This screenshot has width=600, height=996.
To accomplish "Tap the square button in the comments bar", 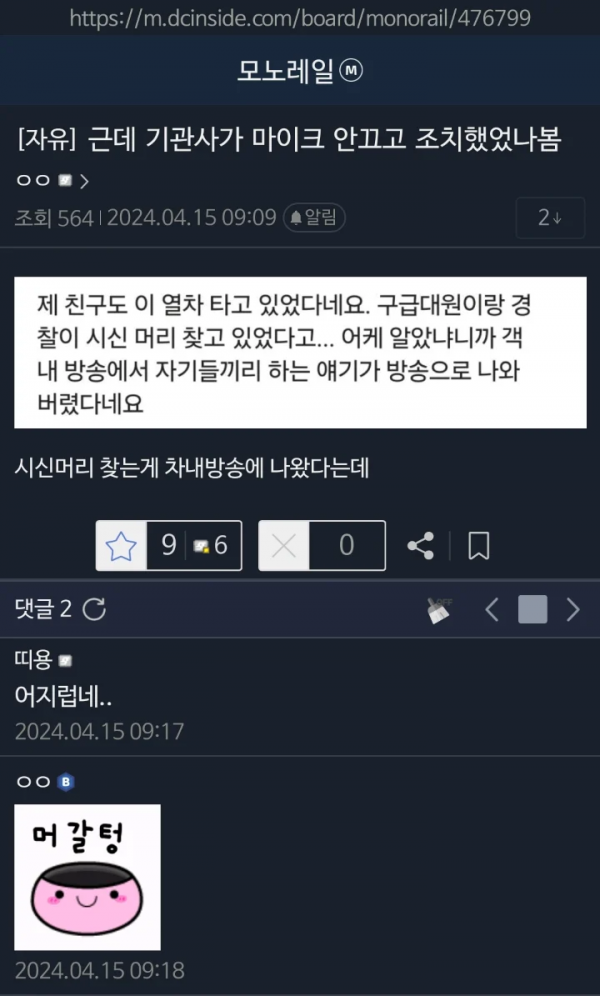I will tap(532, 609).
